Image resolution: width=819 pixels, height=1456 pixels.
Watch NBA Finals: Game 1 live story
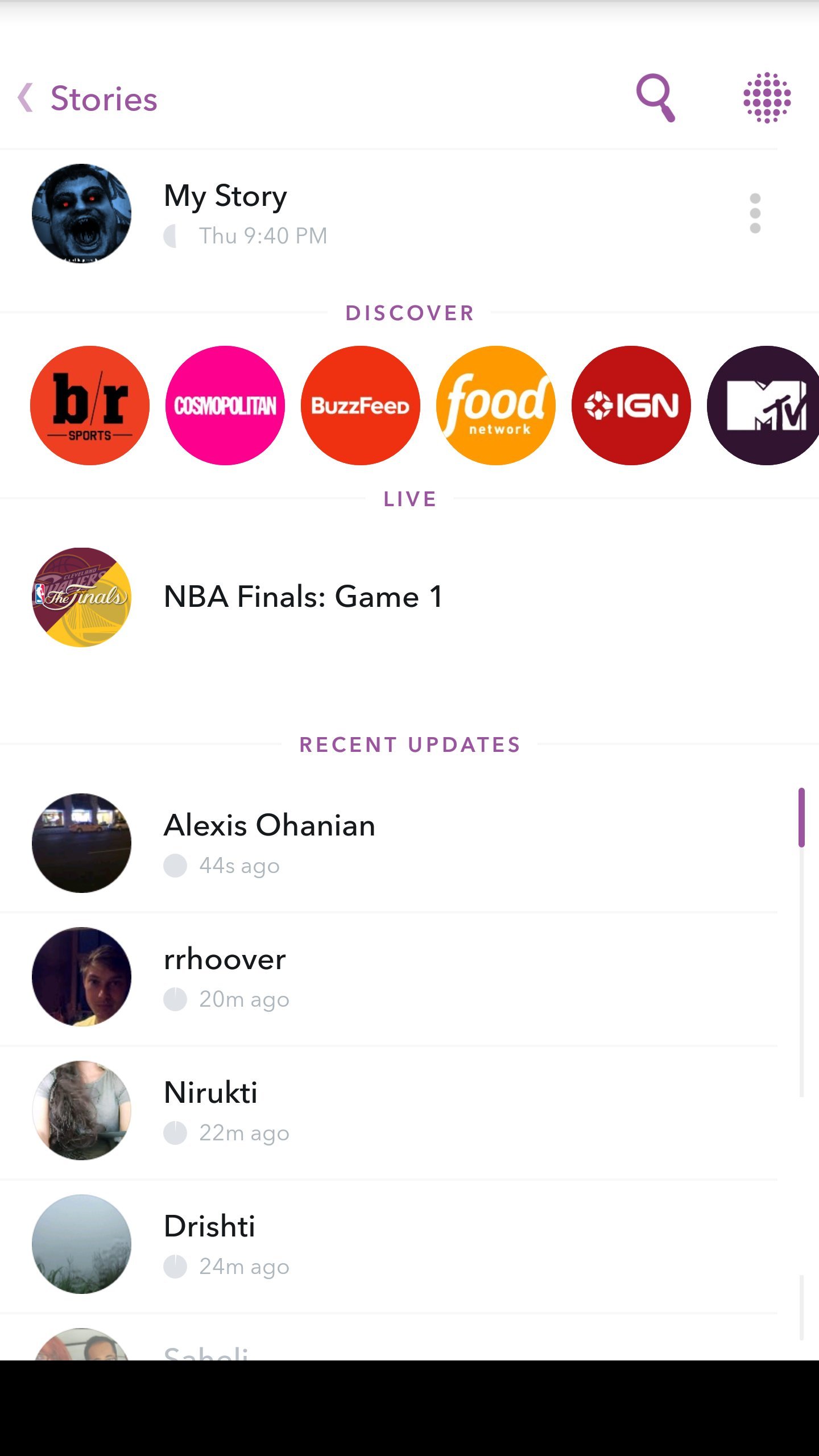tap(303, 597)
